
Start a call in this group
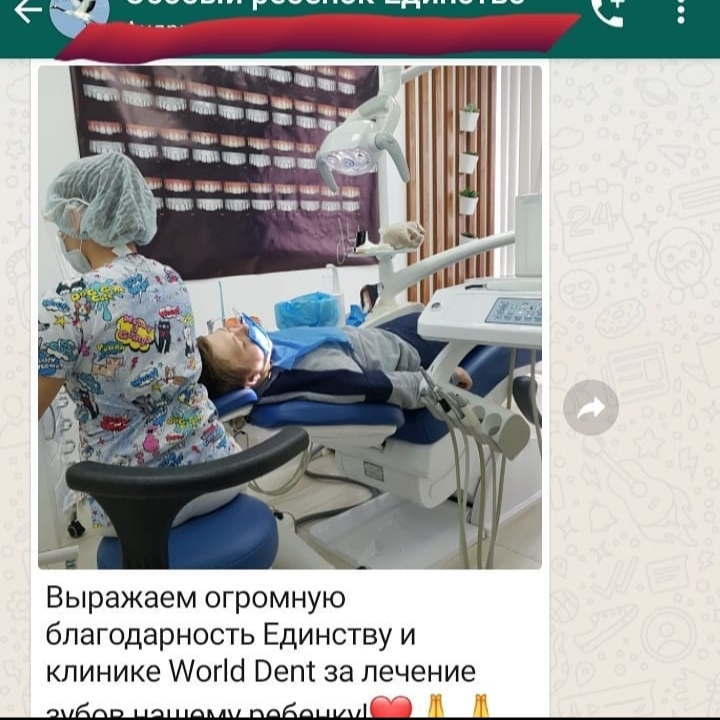tap(607, 12)
